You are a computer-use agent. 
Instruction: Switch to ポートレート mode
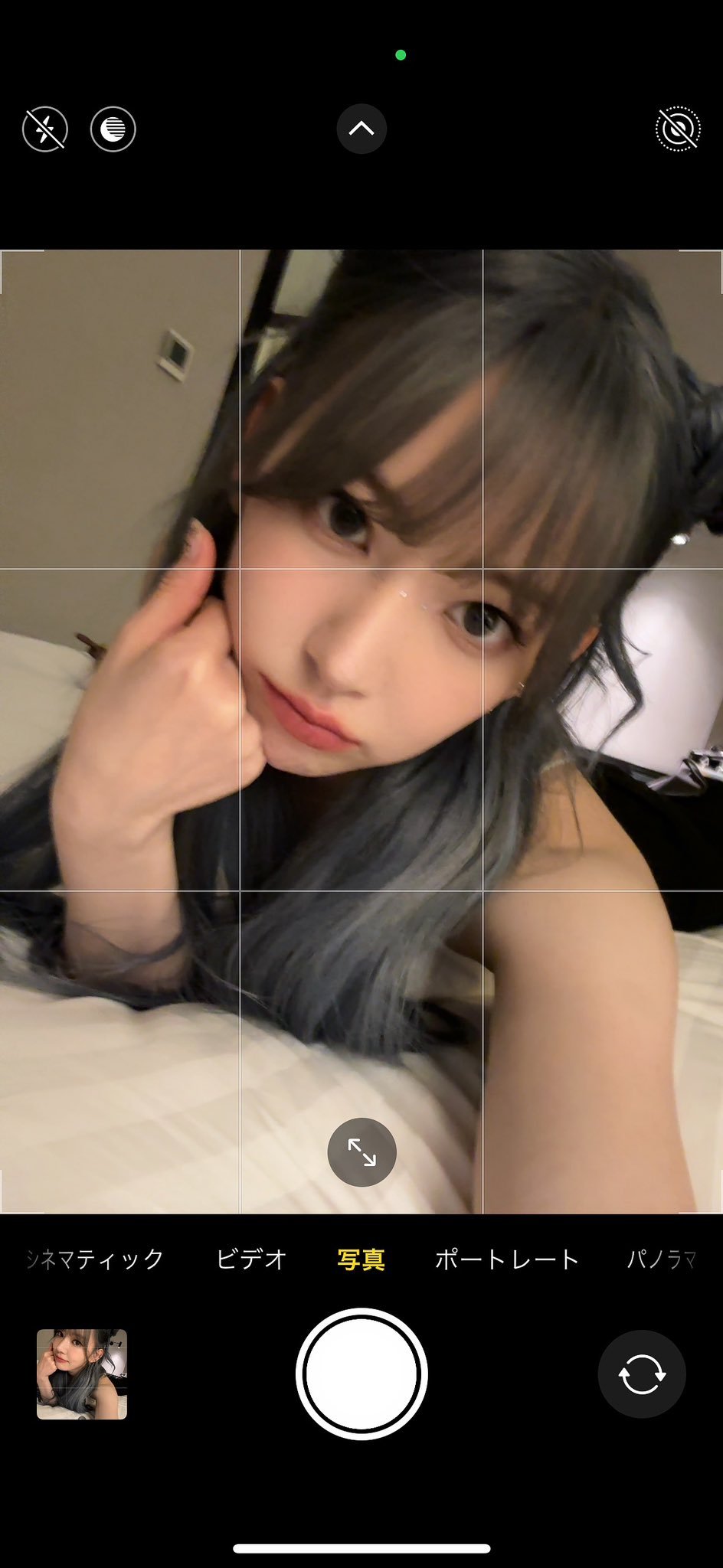(506, 1259)
